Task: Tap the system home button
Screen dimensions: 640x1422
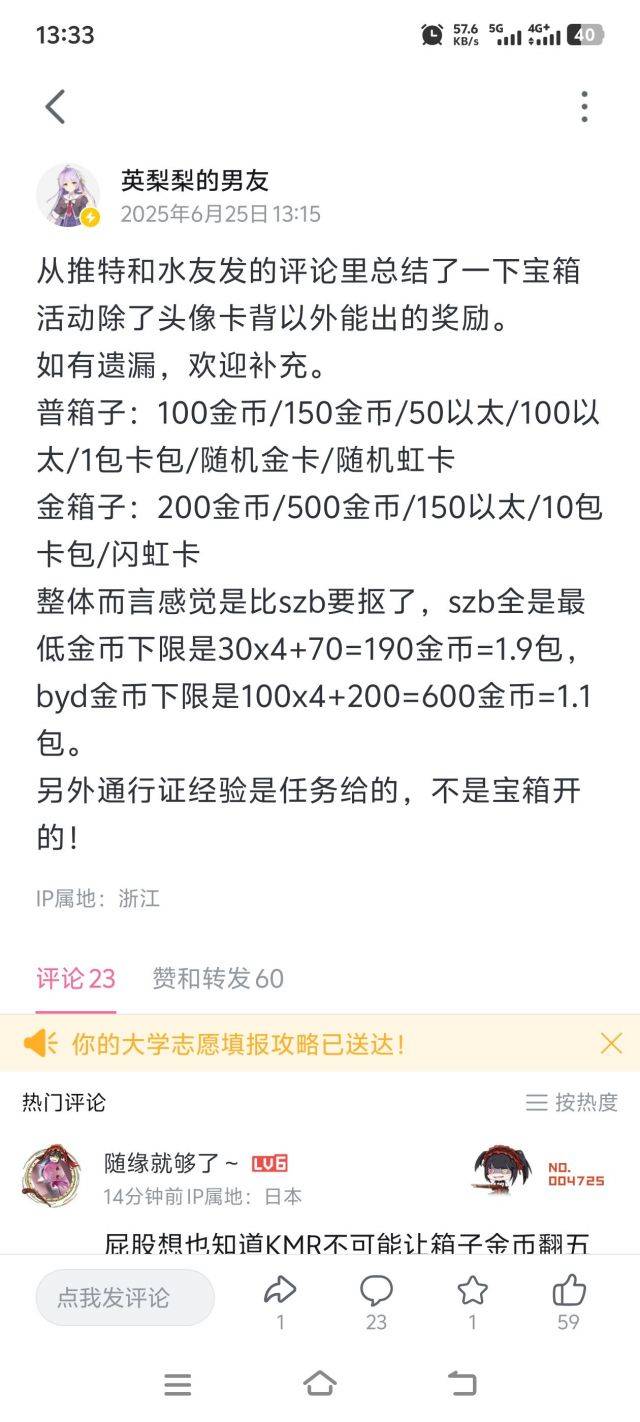Action: pyautogui.click(x=319, y=1384)
